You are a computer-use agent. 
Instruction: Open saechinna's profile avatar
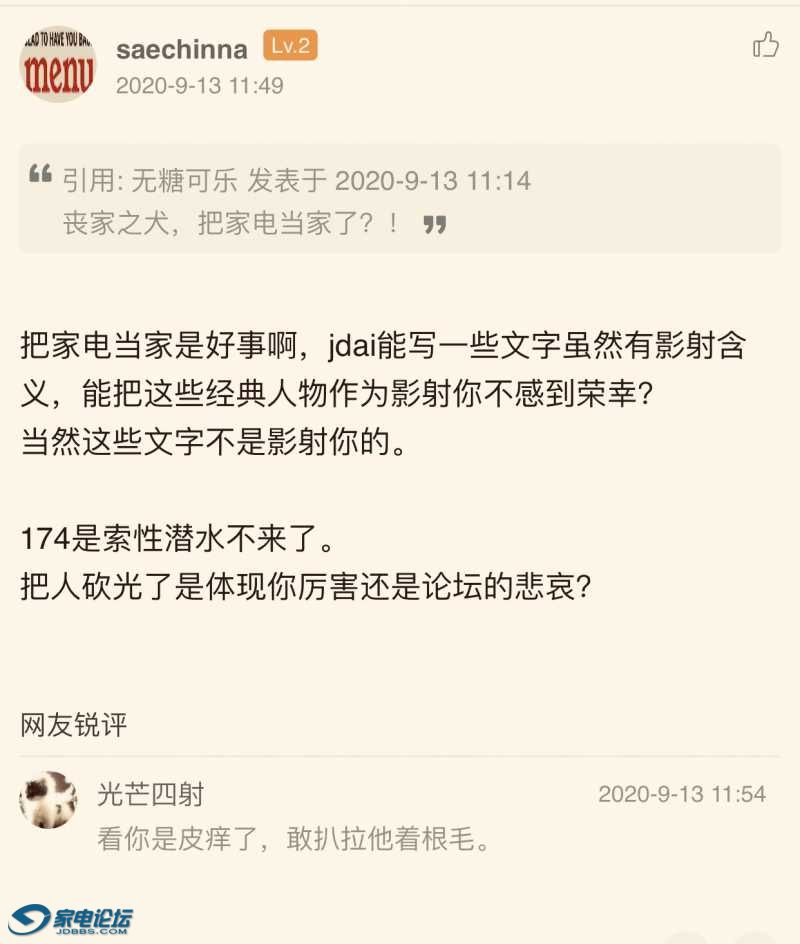click(x=58, y=64)
